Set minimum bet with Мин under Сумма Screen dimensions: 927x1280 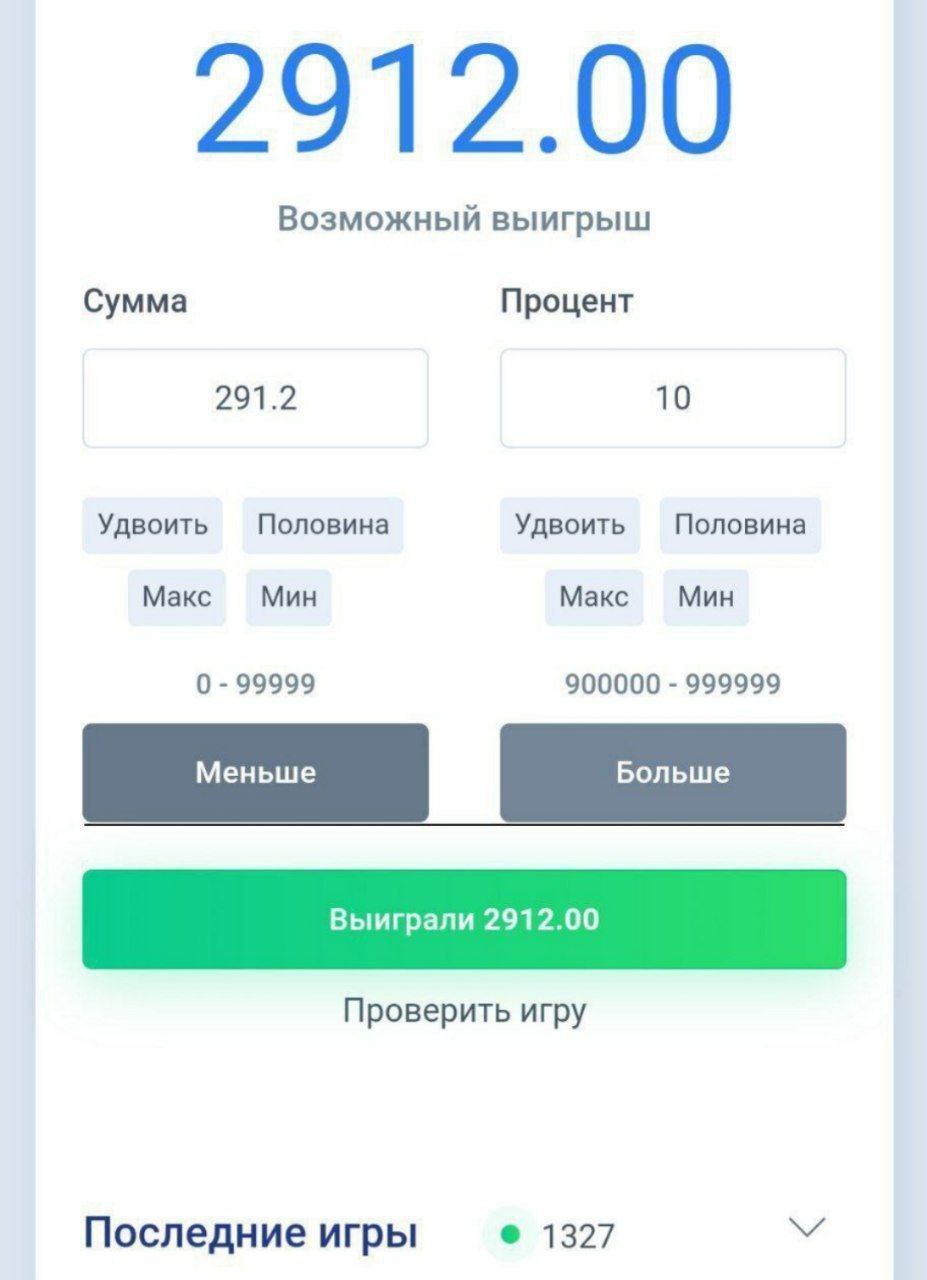pos(288,597)
